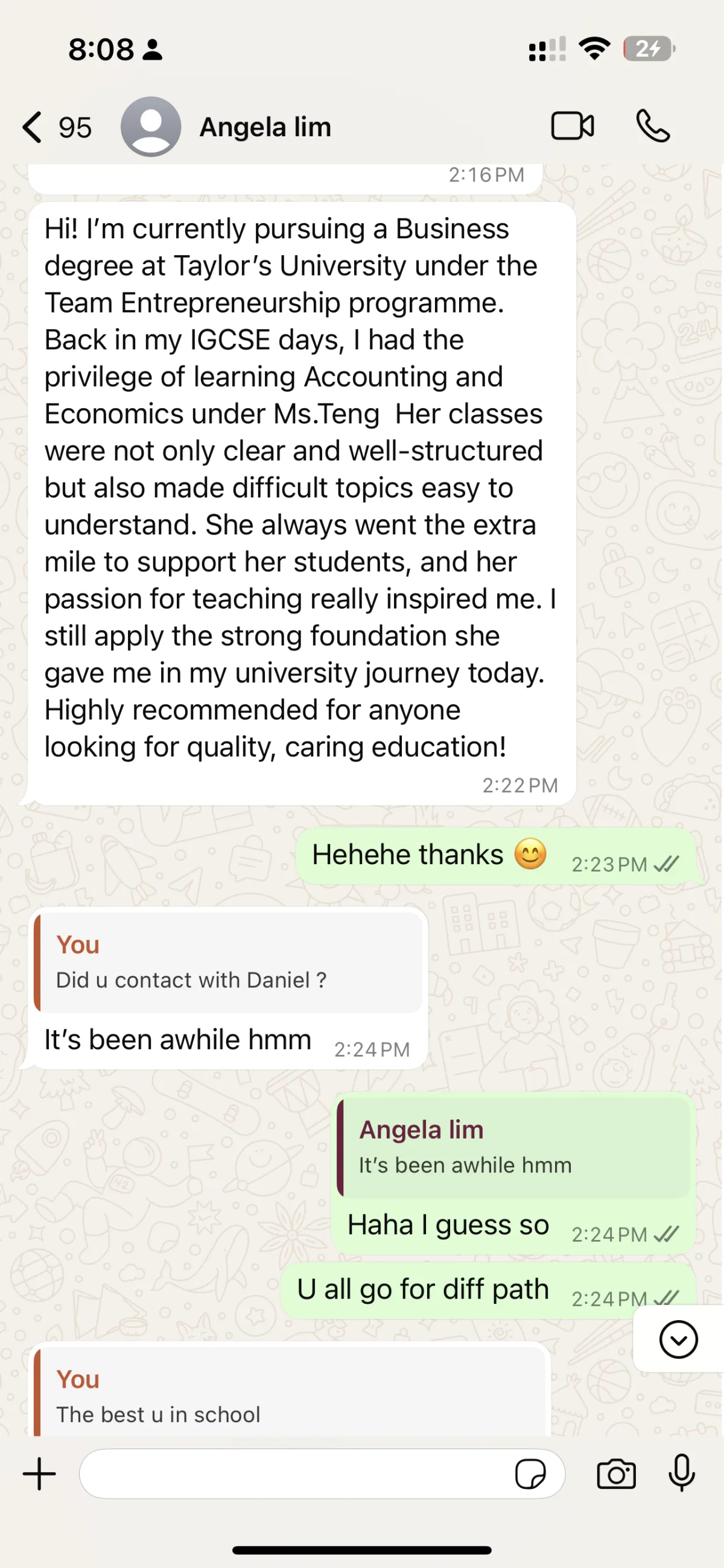
Task: Tap the microphone to record voice
Action: tap(681, 1473)
